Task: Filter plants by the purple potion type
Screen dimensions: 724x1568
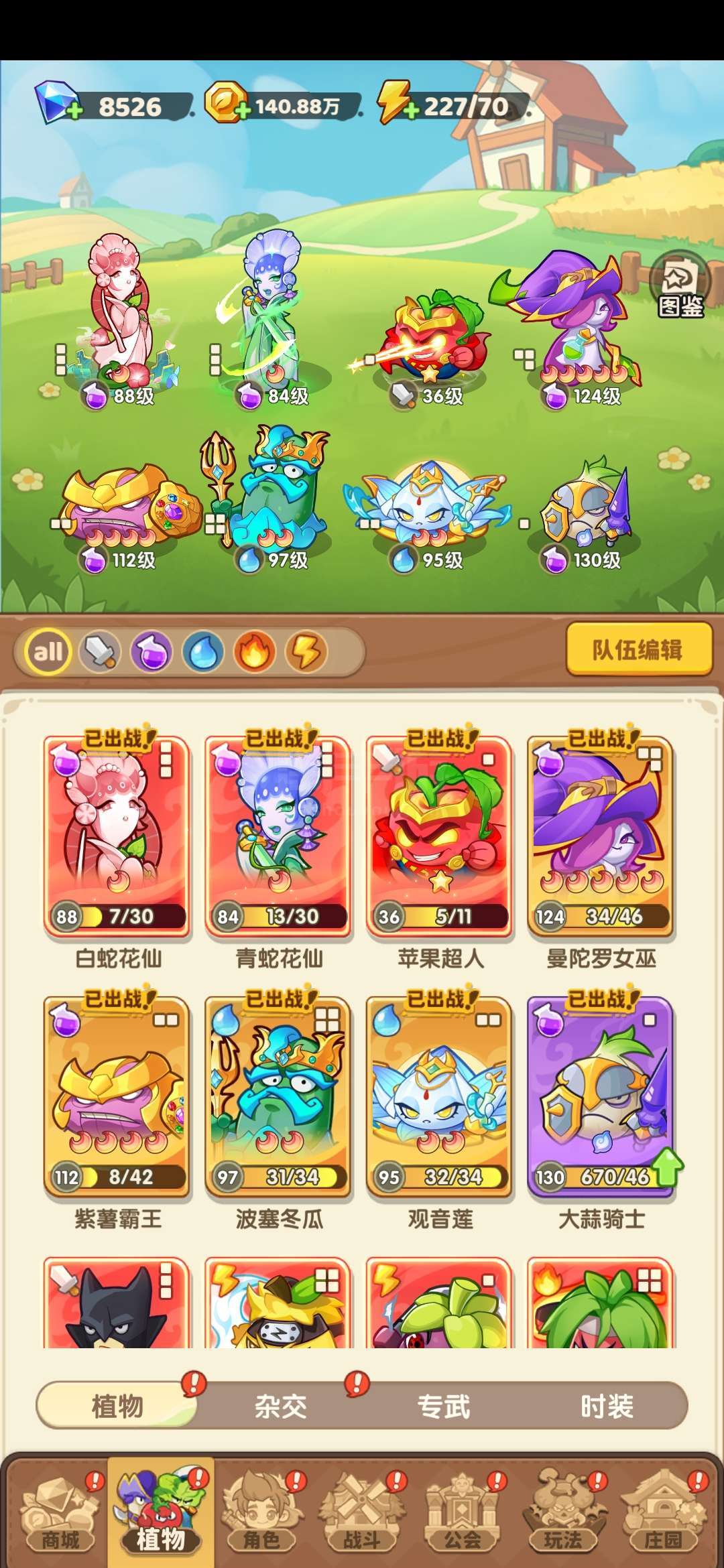Action: (x=152, y=651)
